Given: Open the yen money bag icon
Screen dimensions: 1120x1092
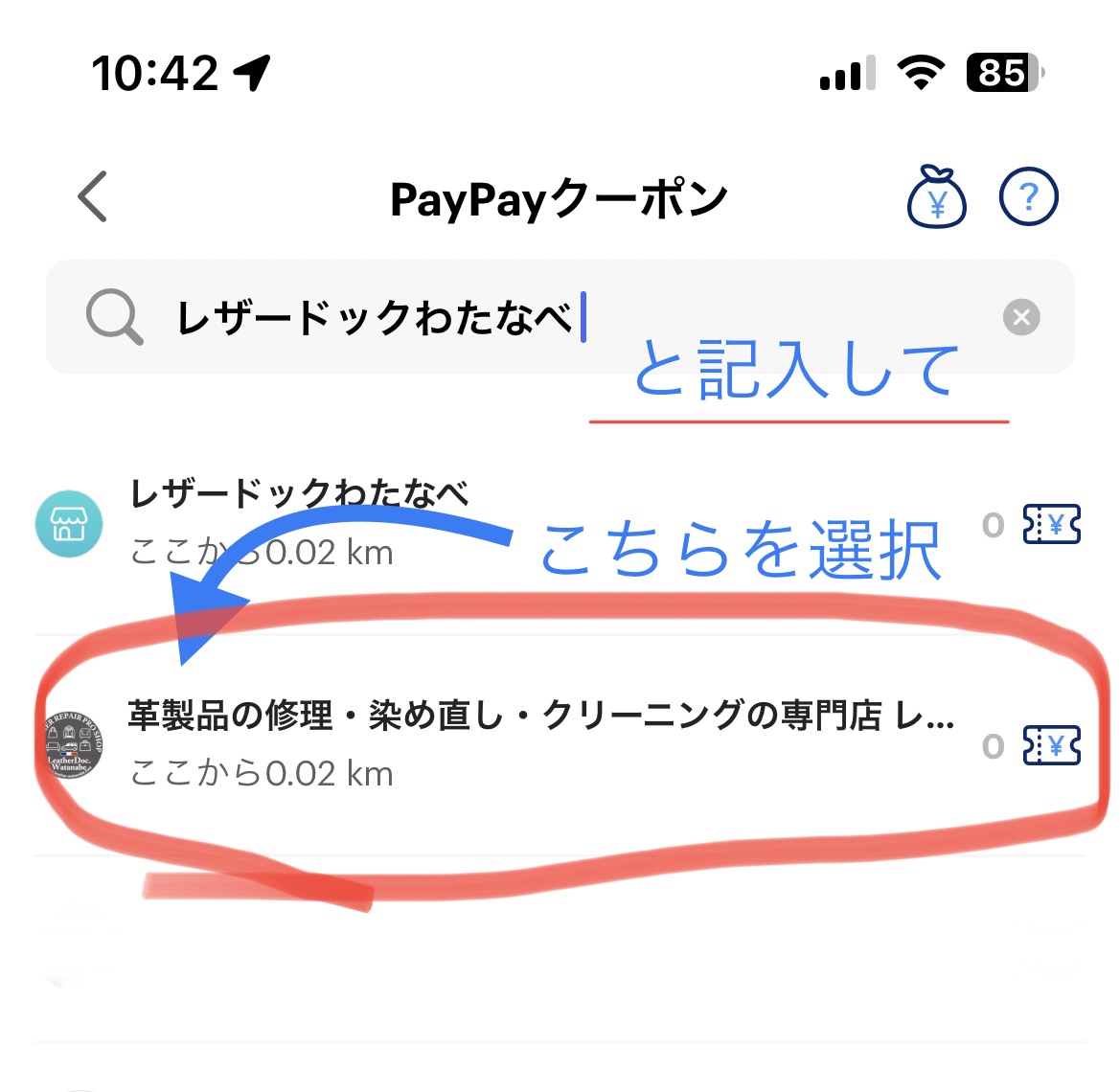Looking at the screenshot, I should [x=936, y=197].
